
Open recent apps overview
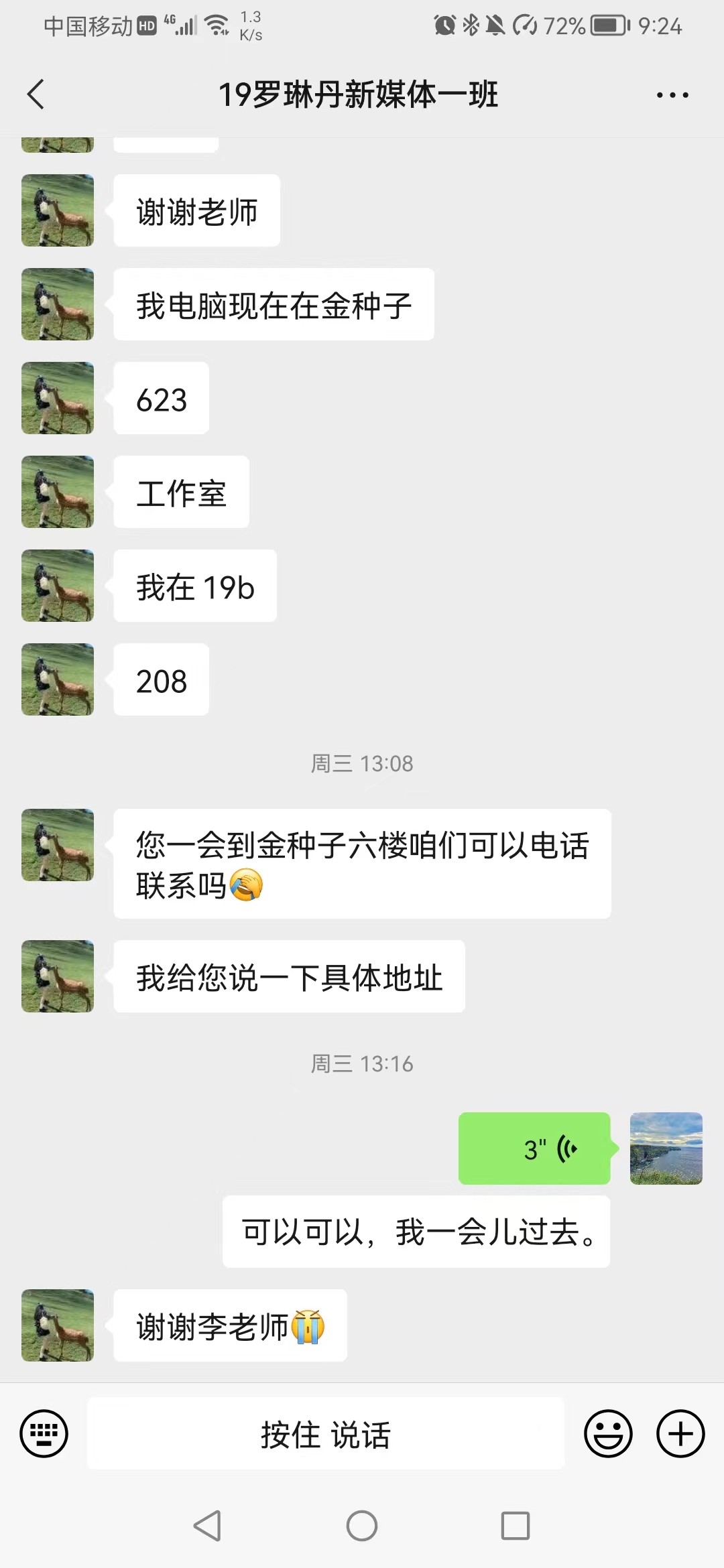pyautogui.click(x=516, y=1526)
